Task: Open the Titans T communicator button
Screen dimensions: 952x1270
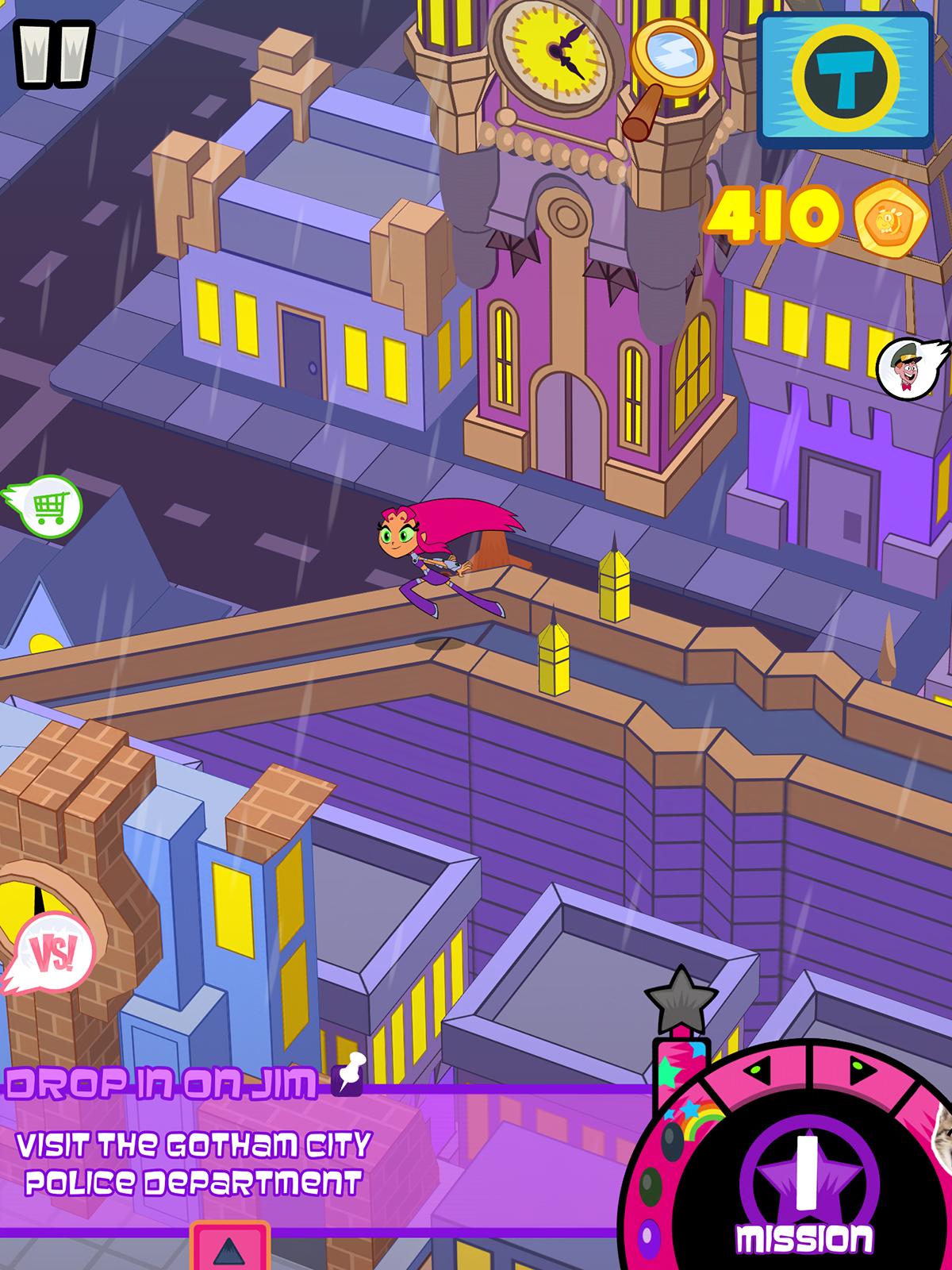Action: pyautogui.click(x=846, y=79)
